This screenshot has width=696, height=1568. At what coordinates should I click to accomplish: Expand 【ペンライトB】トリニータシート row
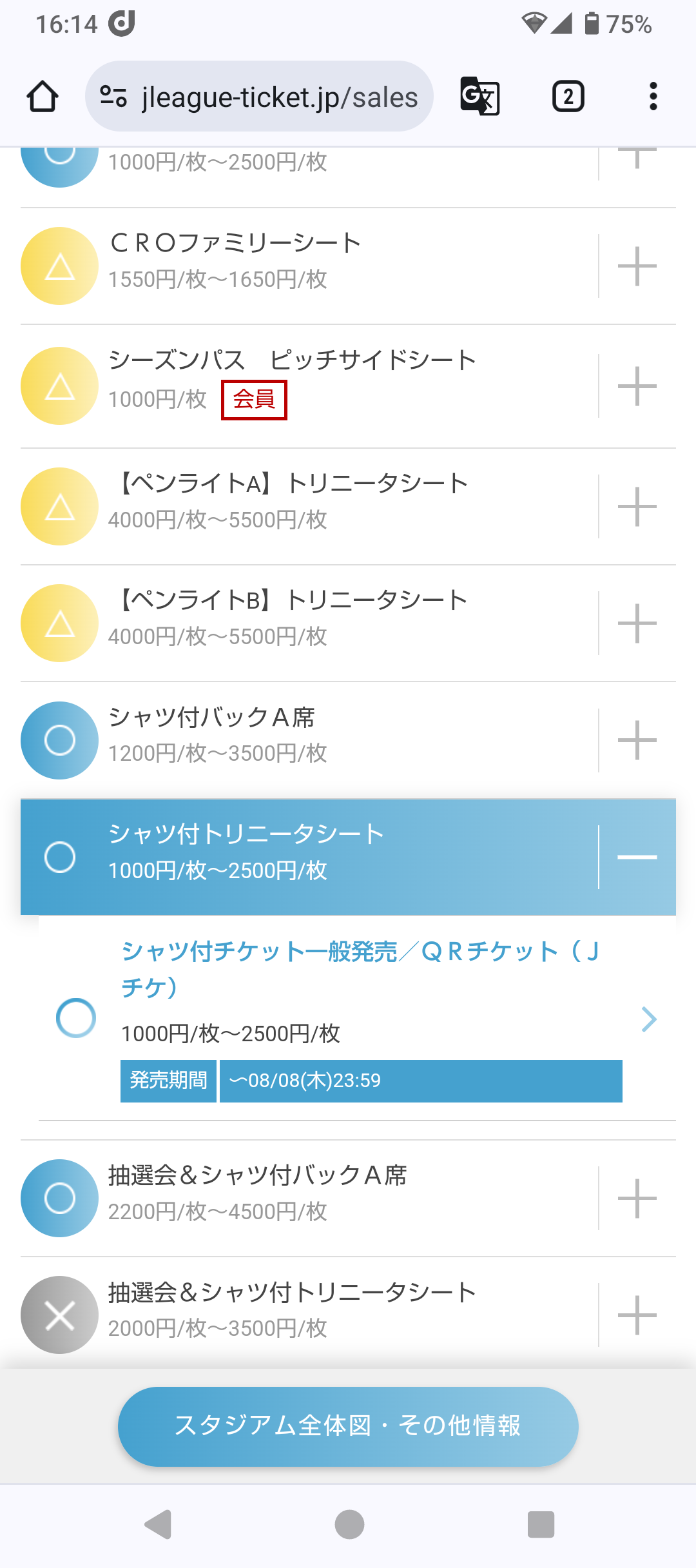pyautogui.click(x=637, y=623)
